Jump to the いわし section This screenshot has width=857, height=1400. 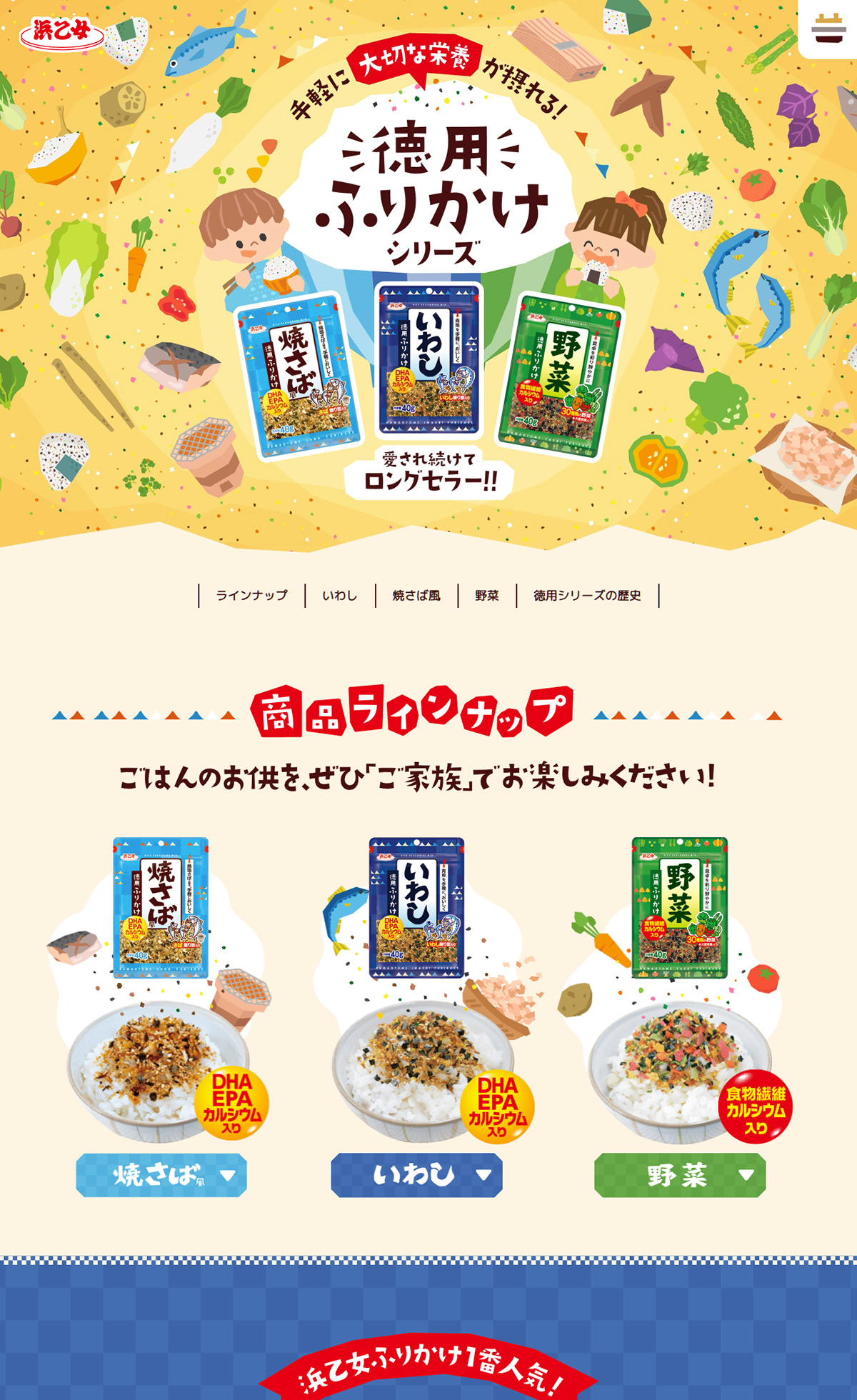[x=340, y=596]
